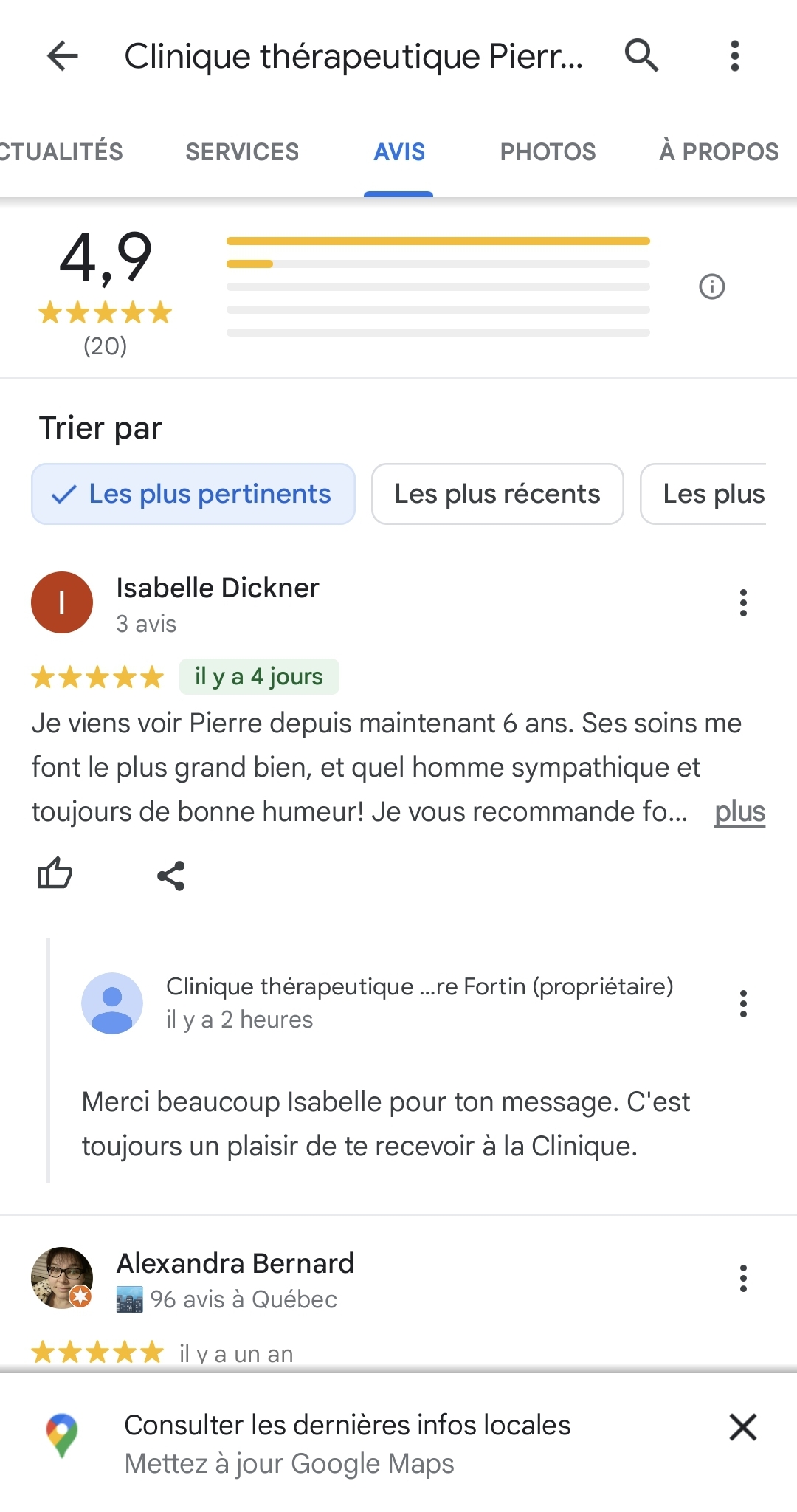Expand Isabelle's review with the plus link

coord(739,812)
